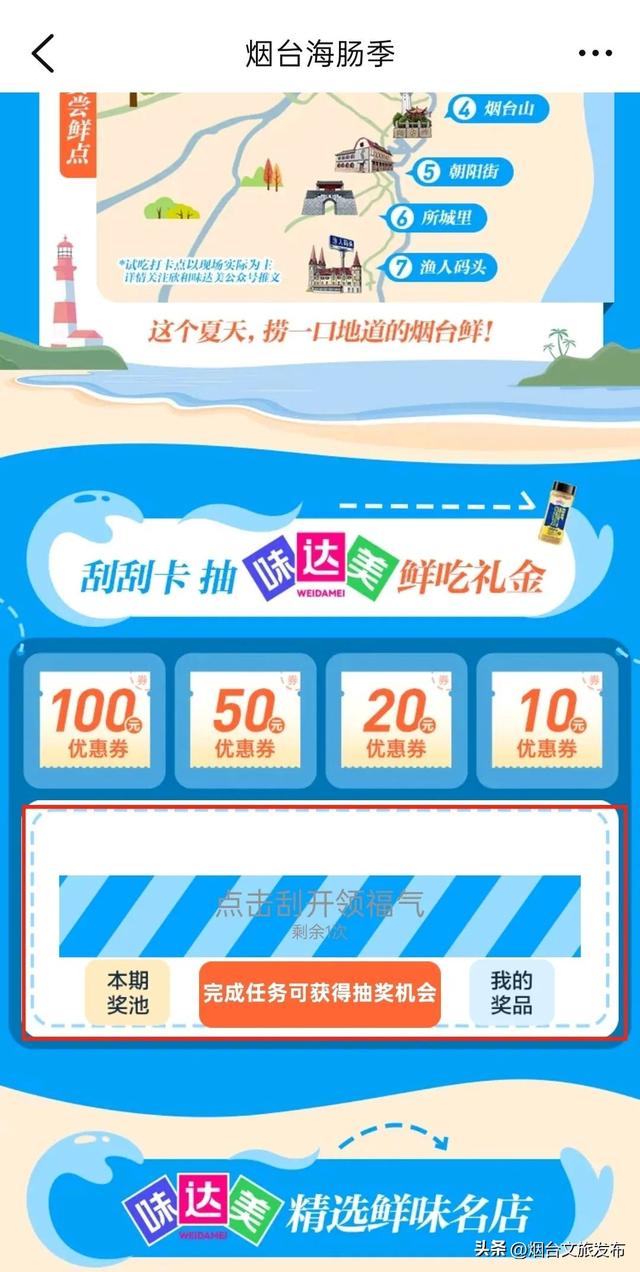Open 本期奖池 prize pool

[127, 992]
